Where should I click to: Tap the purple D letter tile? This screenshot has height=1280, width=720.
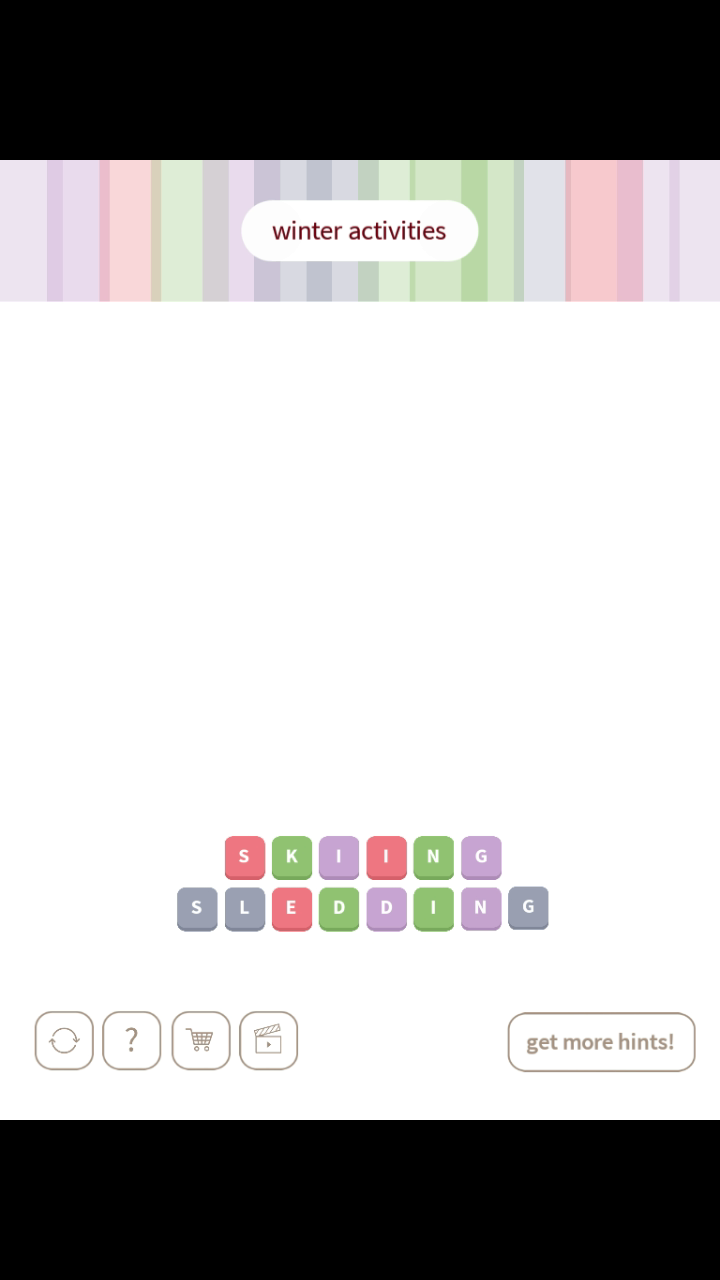pyautogui.click(x=386, y=908)
